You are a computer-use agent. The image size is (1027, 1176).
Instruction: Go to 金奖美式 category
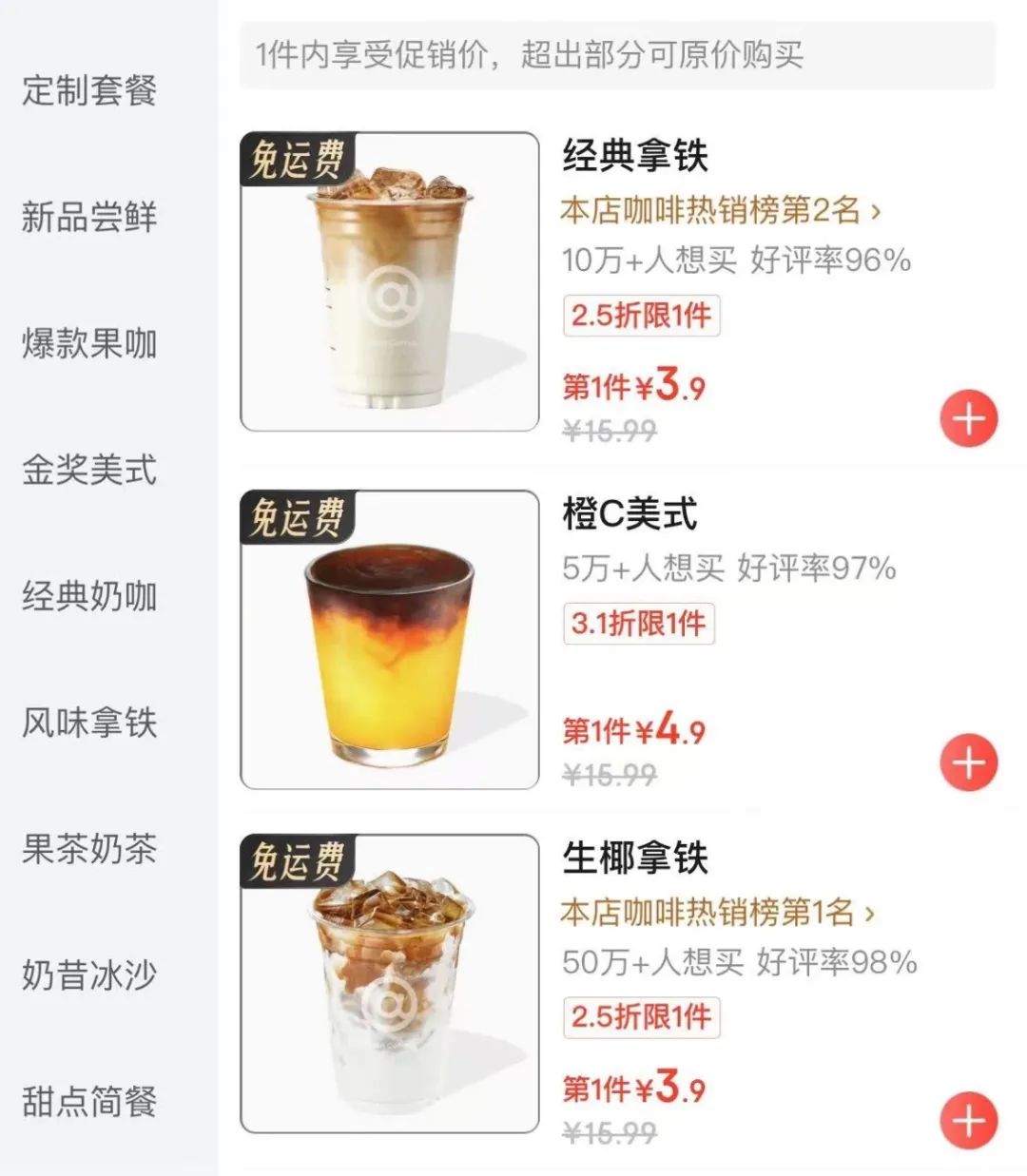pyautogui.click(x=89, y=470)
